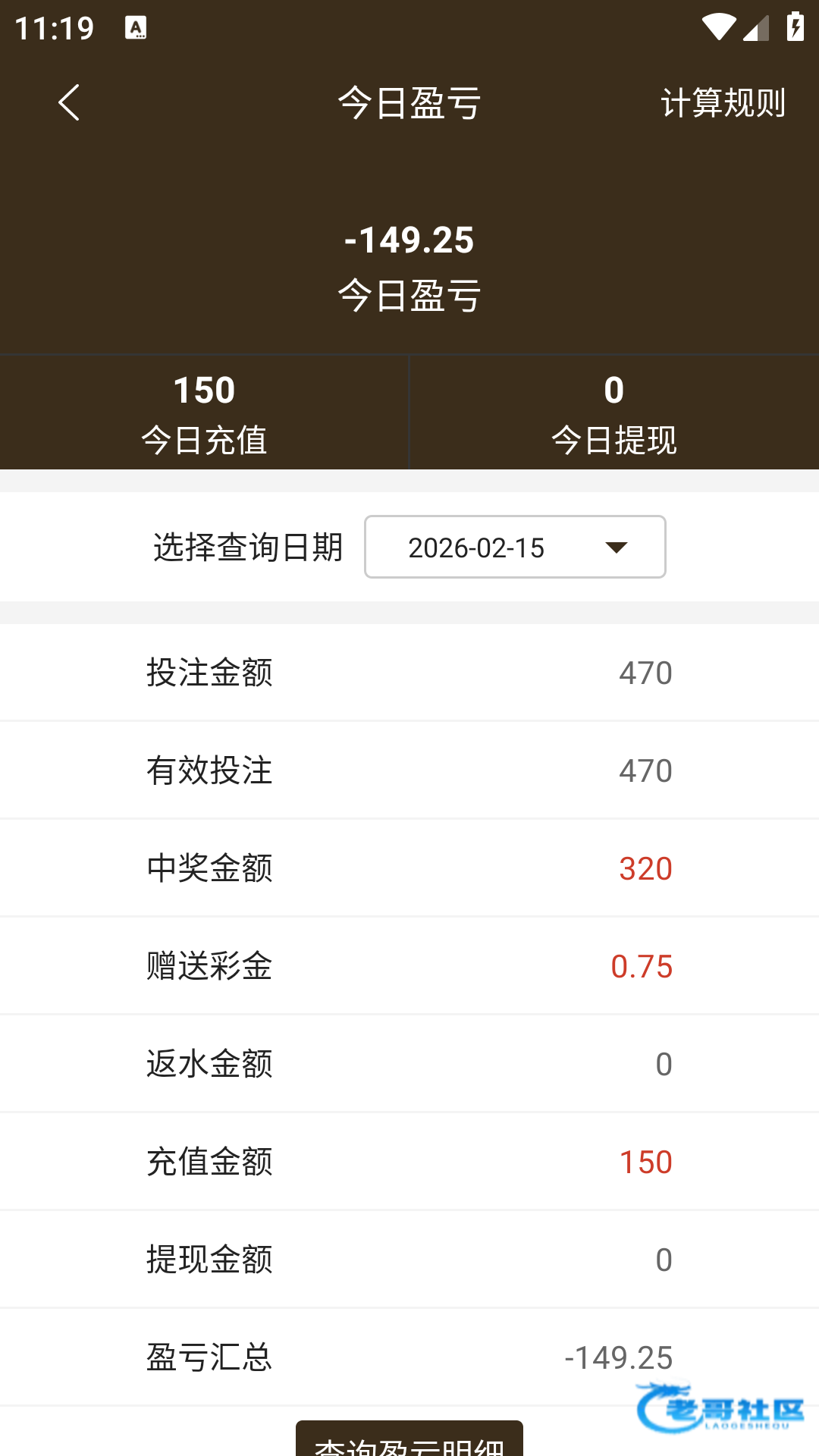Open 计算规则 calculation rules
The width and height of the screenshot is (819, 1456).
(722, 102)
